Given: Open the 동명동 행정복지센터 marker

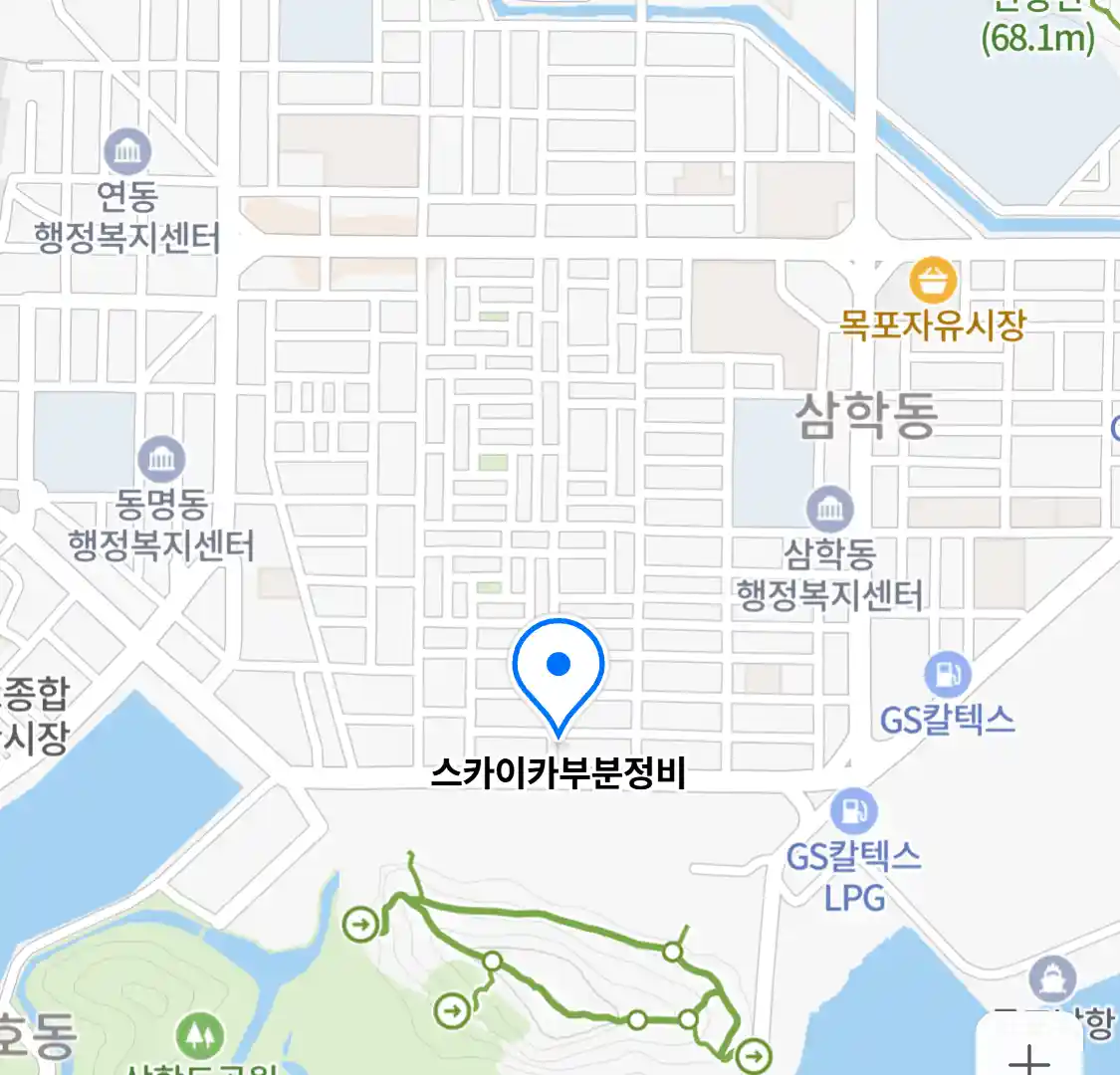Looking at the screenshot, I should pos(161,460).
